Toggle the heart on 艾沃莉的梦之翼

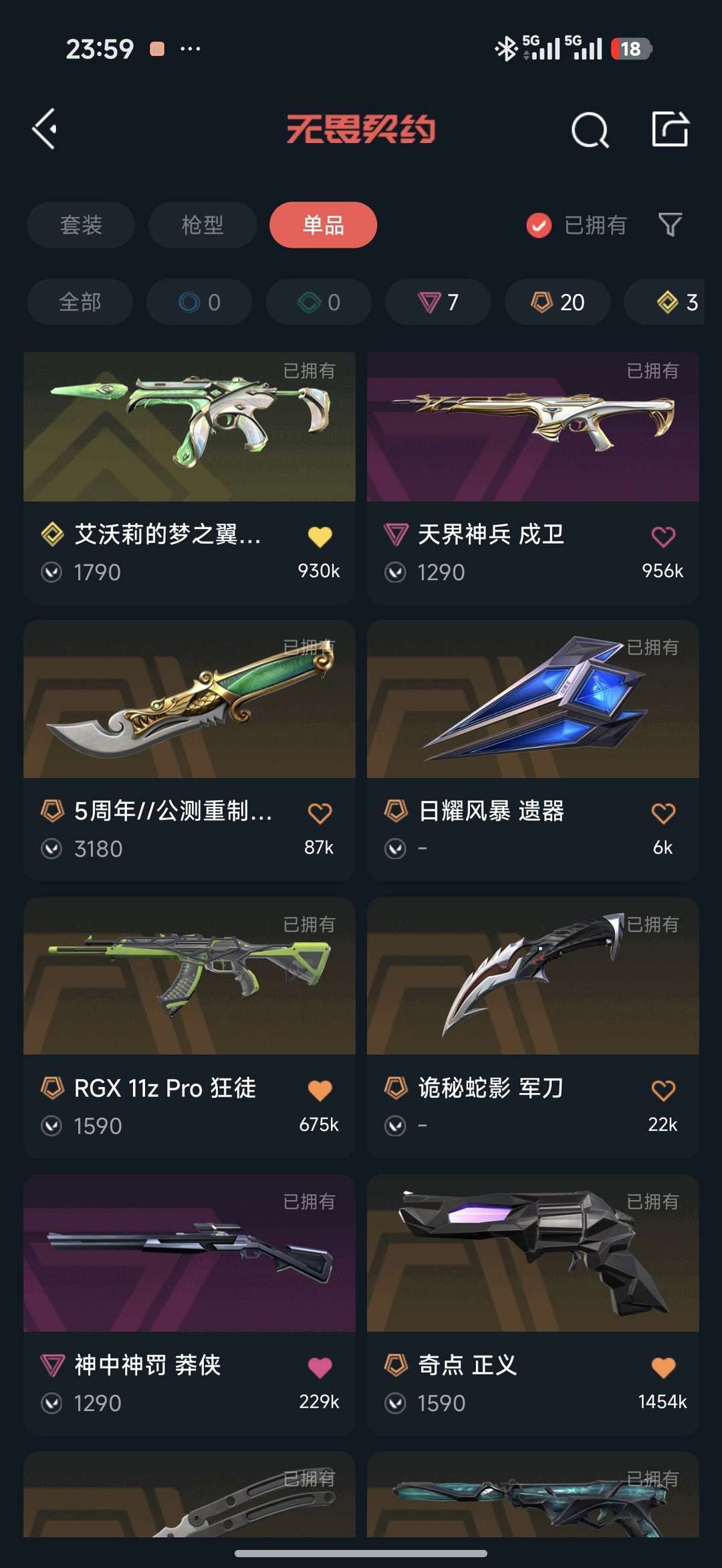point(320,535)
